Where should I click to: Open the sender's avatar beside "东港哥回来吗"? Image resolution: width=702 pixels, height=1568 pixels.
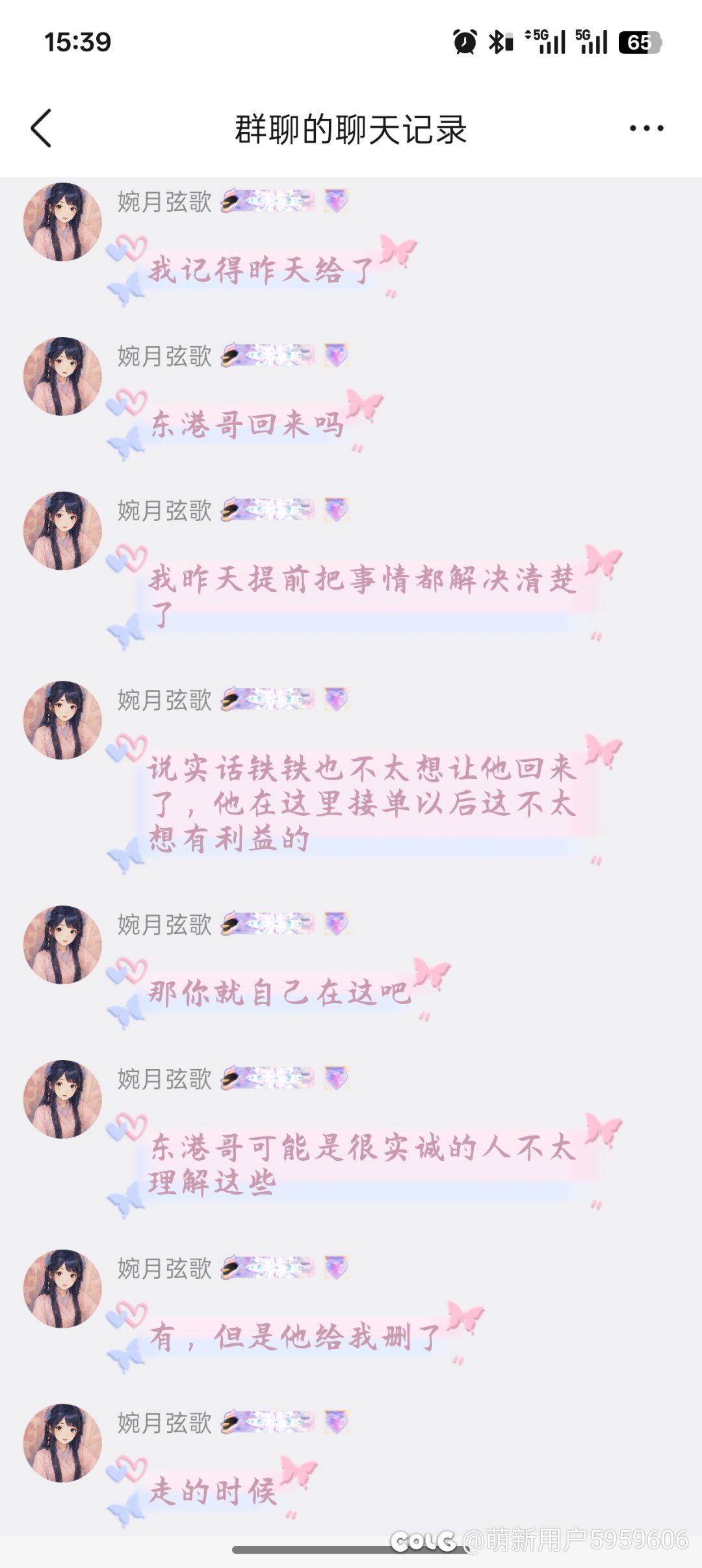tap(62, 376)
